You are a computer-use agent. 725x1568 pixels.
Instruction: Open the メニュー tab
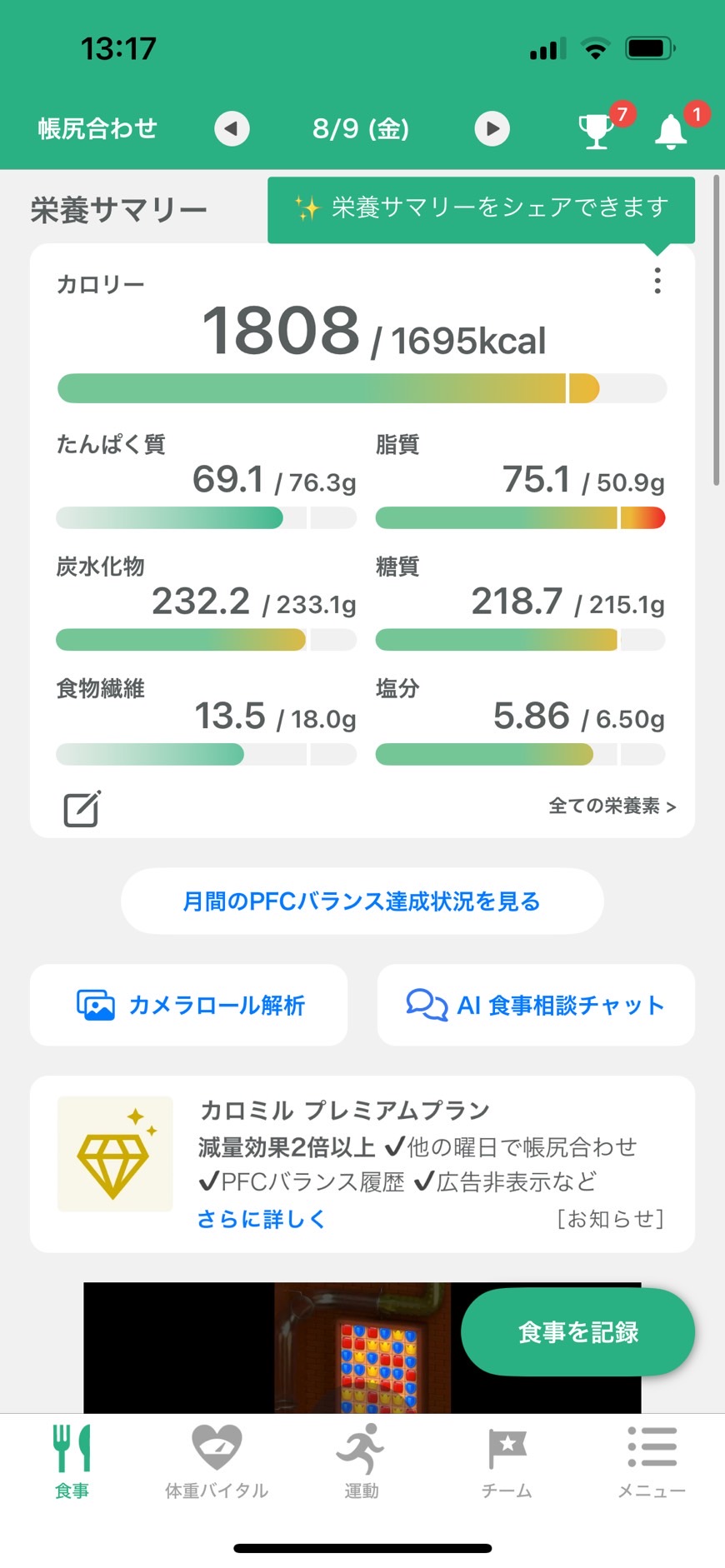pyautogui.click(x=652, y=1462)
